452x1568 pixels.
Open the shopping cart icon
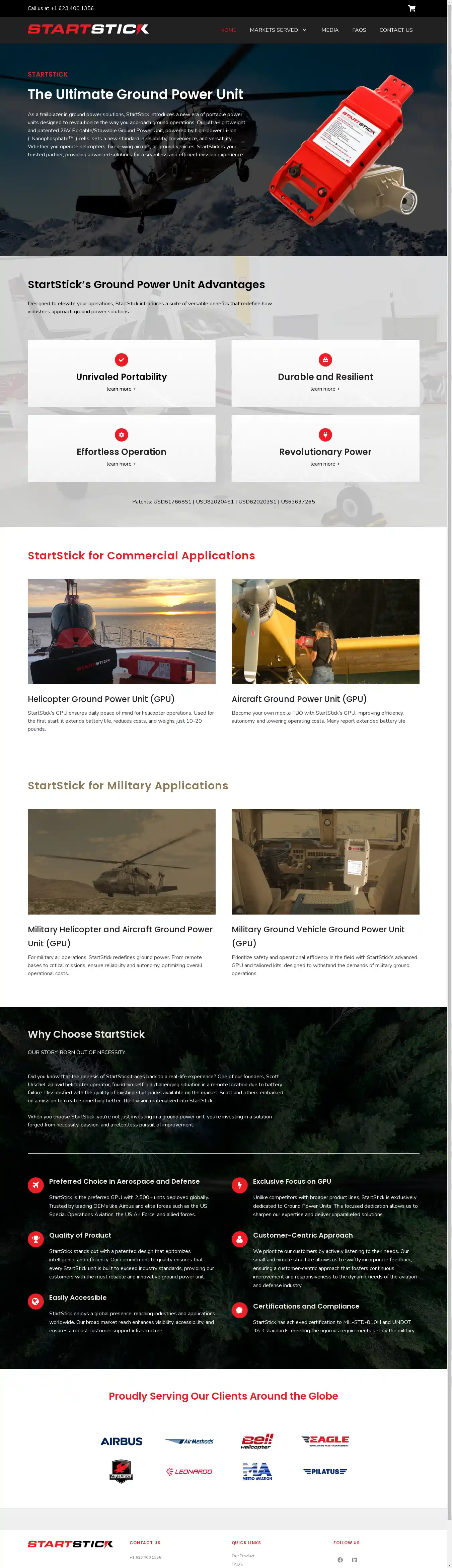412,8
